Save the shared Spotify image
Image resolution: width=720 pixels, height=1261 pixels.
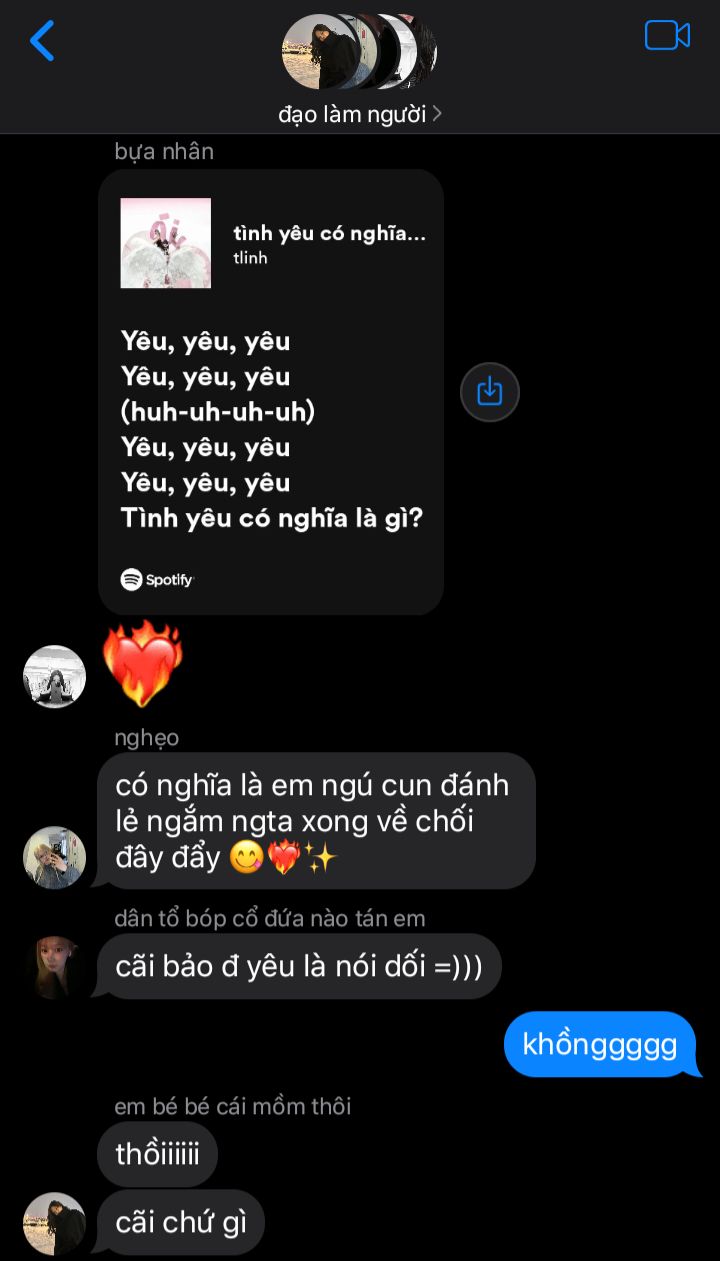[489, 392]
